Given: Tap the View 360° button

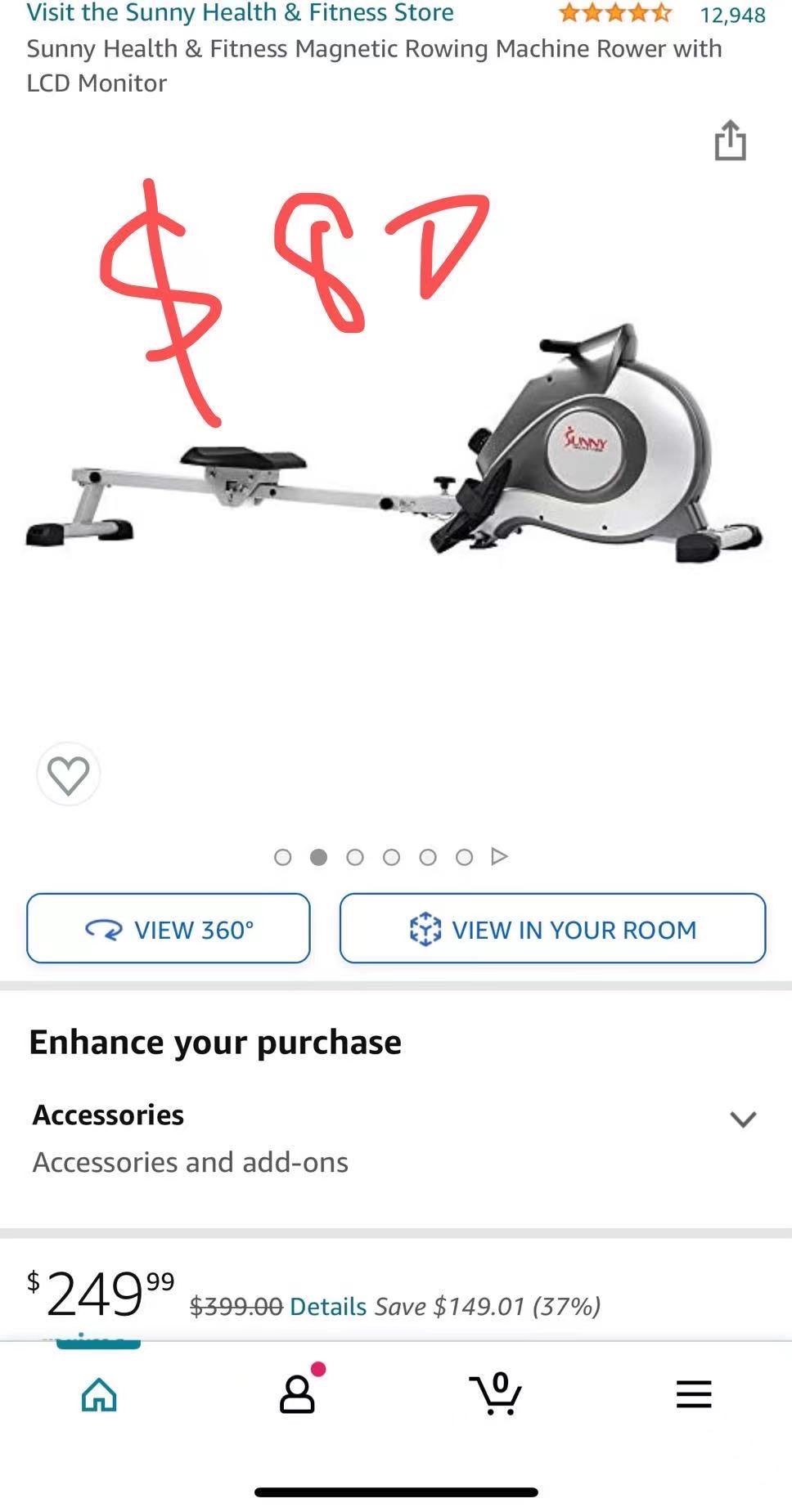Looking at the screenshot, I should pos(169,928).
